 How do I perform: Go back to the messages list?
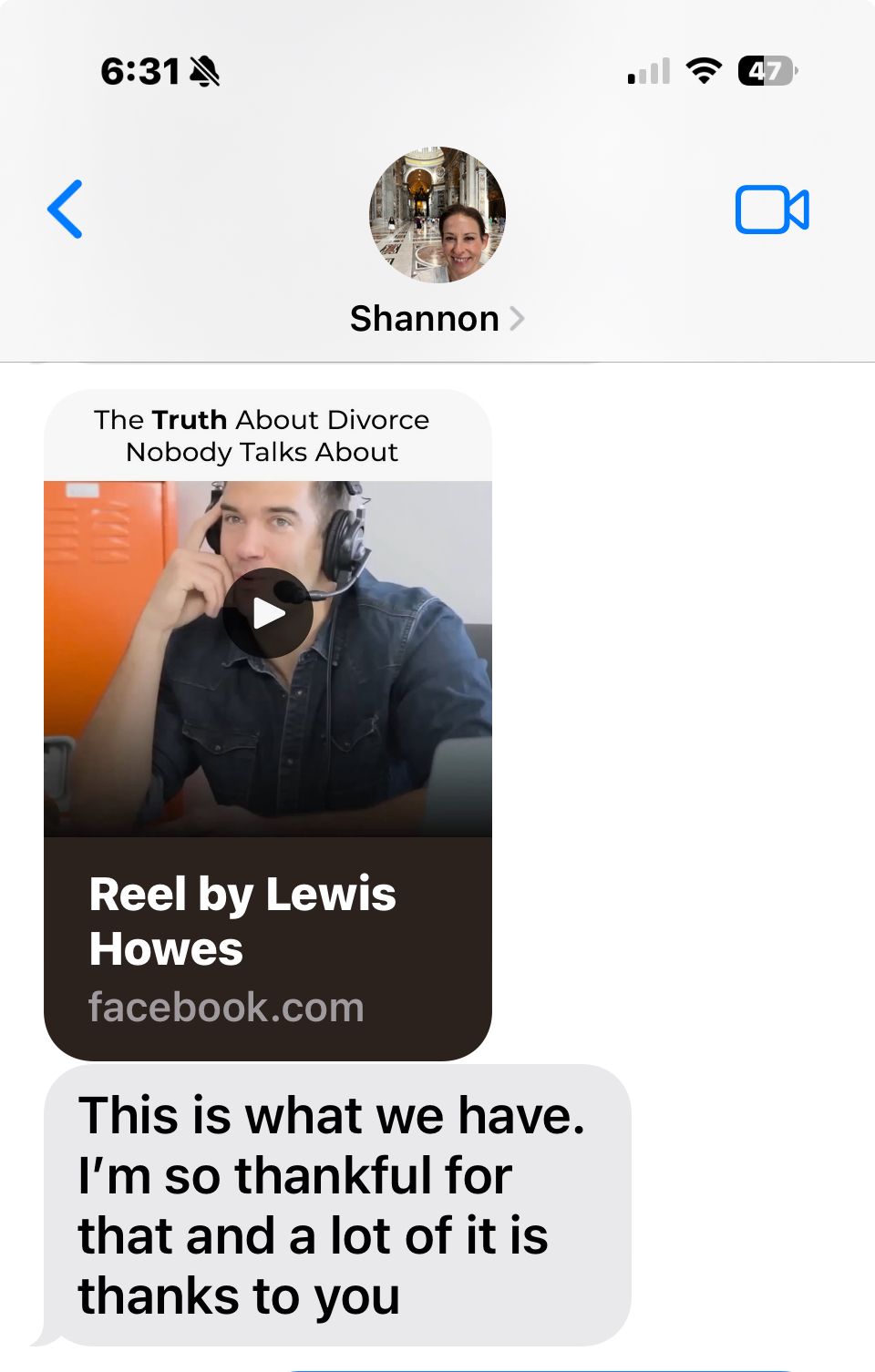click(66, 210)
